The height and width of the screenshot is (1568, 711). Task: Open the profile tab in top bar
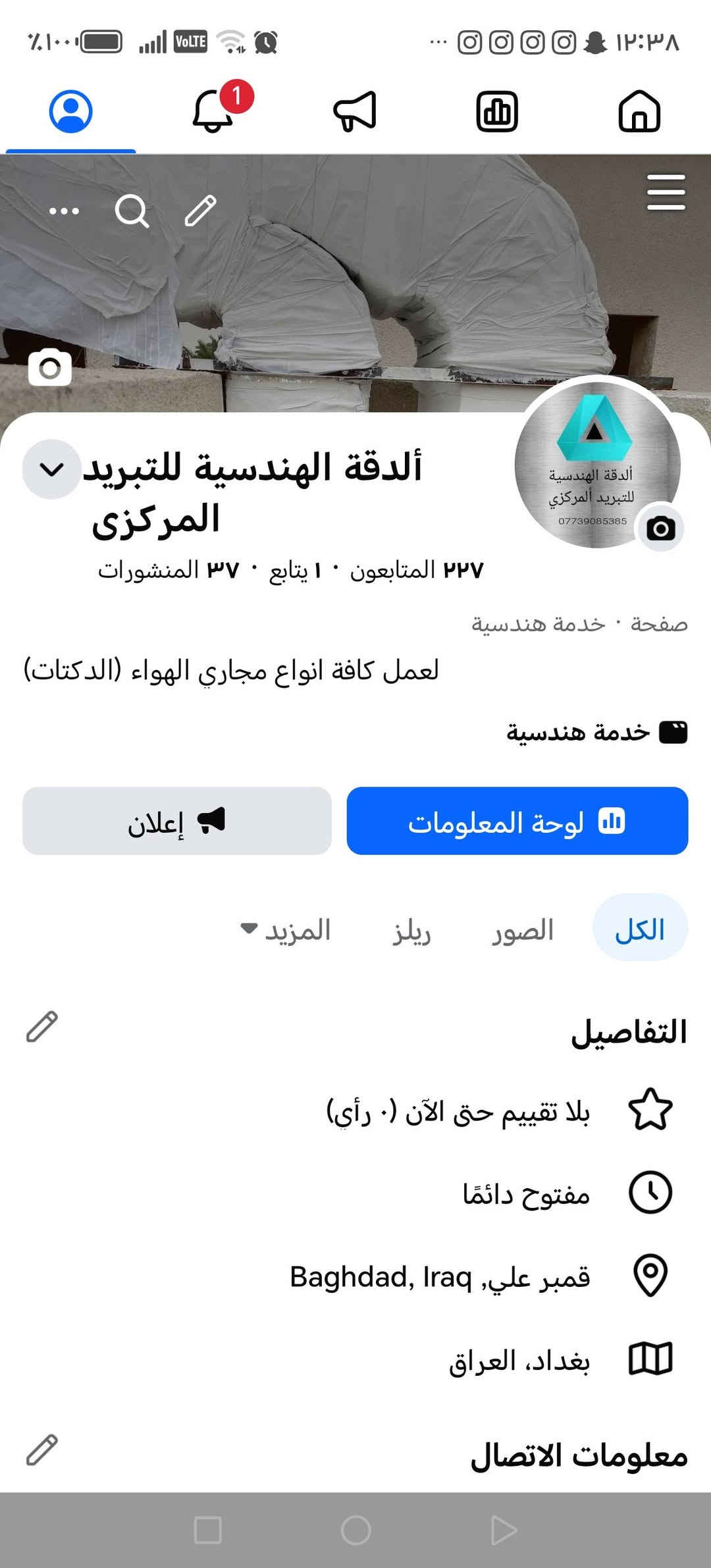pyautogui.click(x=70, y=111)
